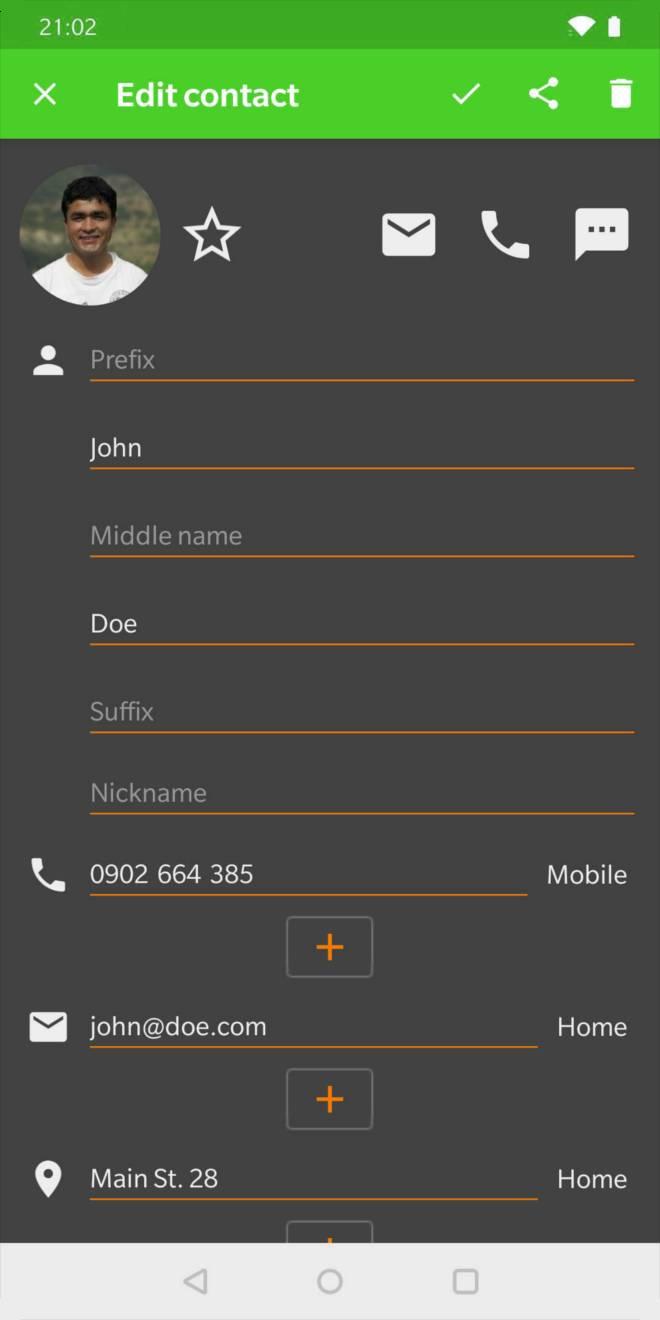Tap the Middle name field

point(360,536)
